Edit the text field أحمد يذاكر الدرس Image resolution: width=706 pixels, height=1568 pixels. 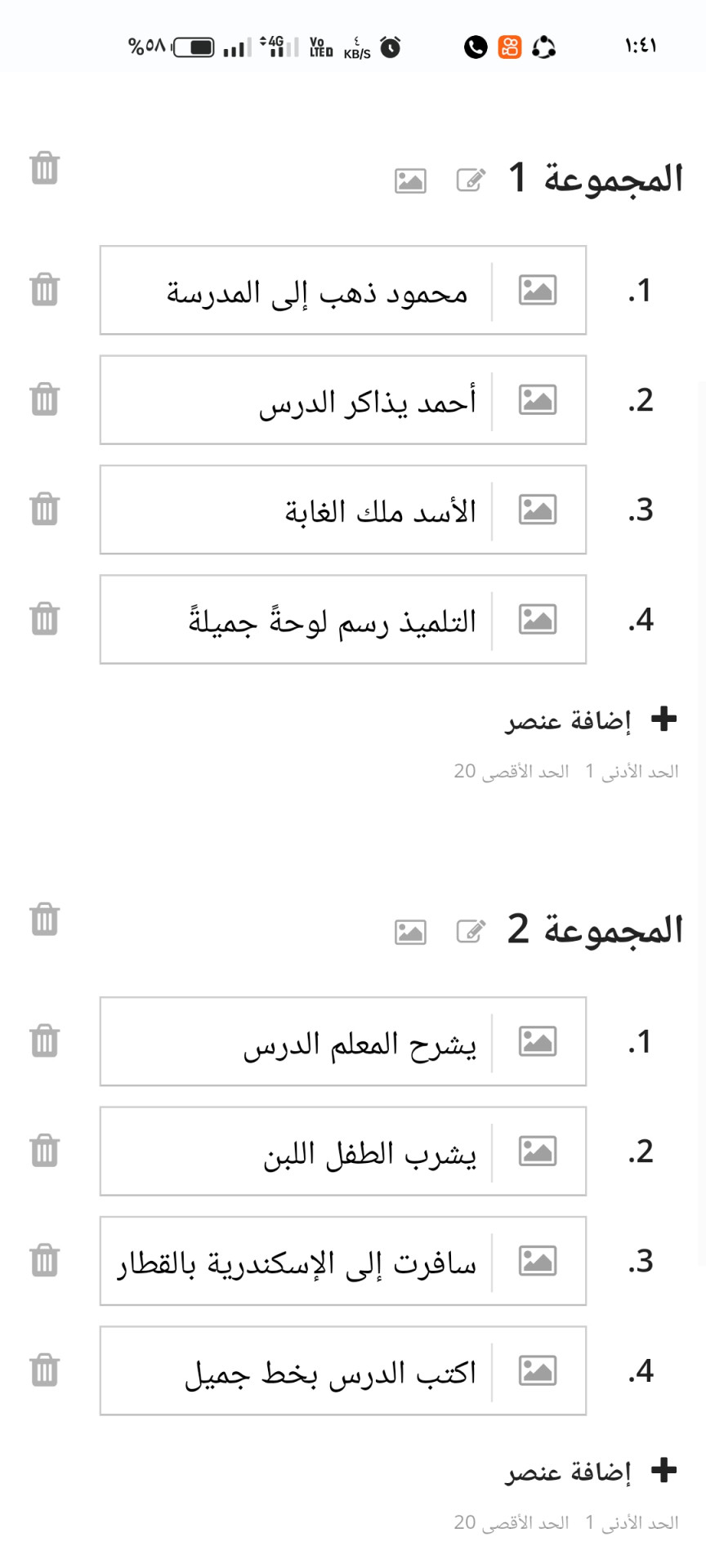tap(297, 400)
